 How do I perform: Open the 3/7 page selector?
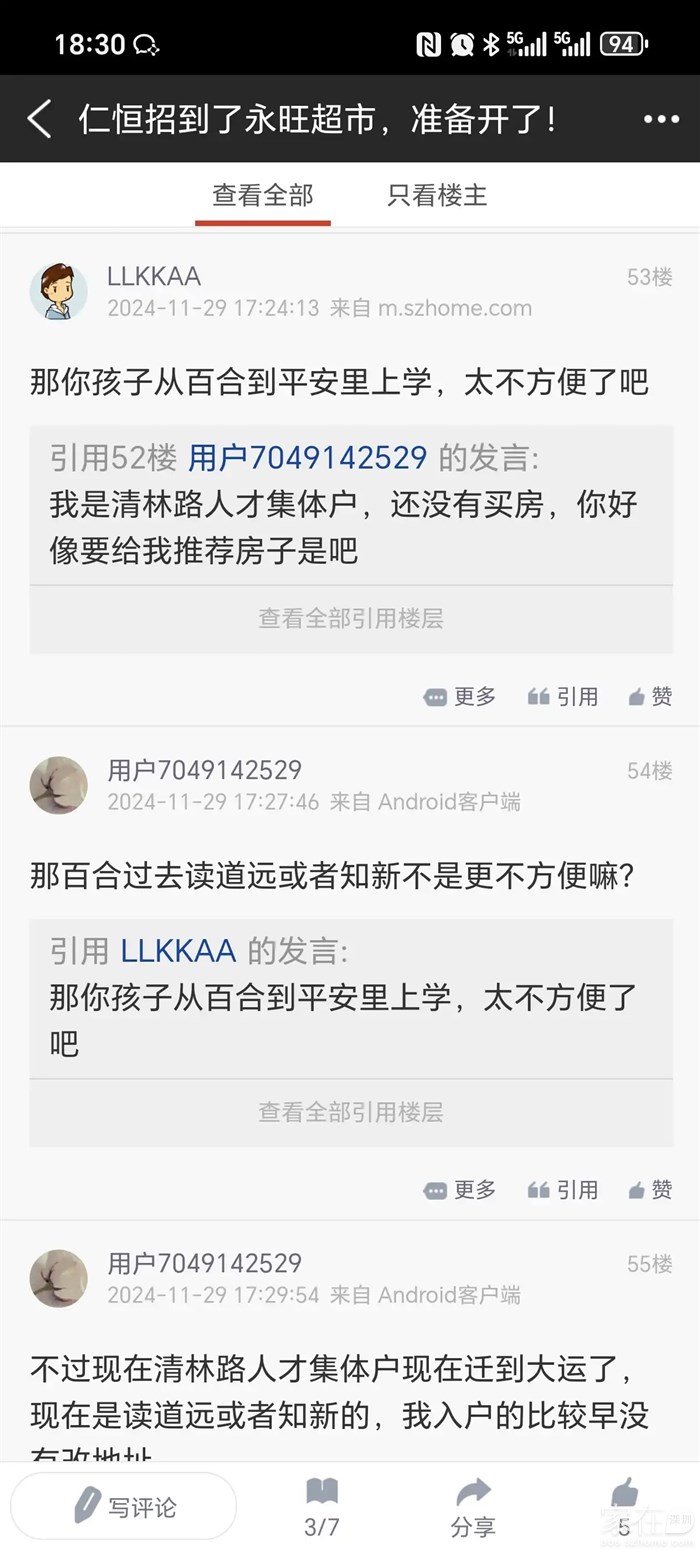(321, 1507)
